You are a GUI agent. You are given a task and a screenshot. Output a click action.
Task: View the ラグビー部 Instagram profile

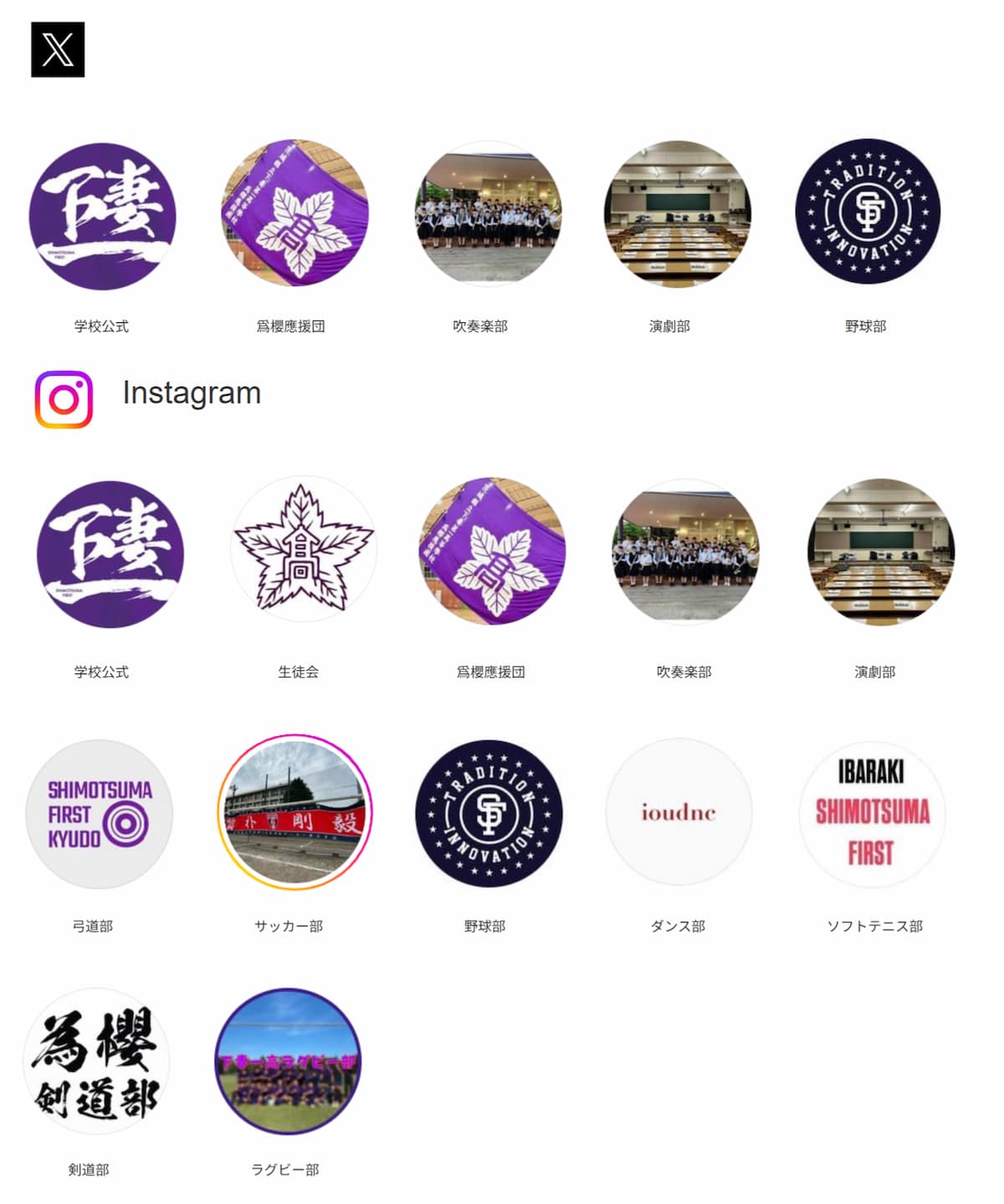[288, 1062]
